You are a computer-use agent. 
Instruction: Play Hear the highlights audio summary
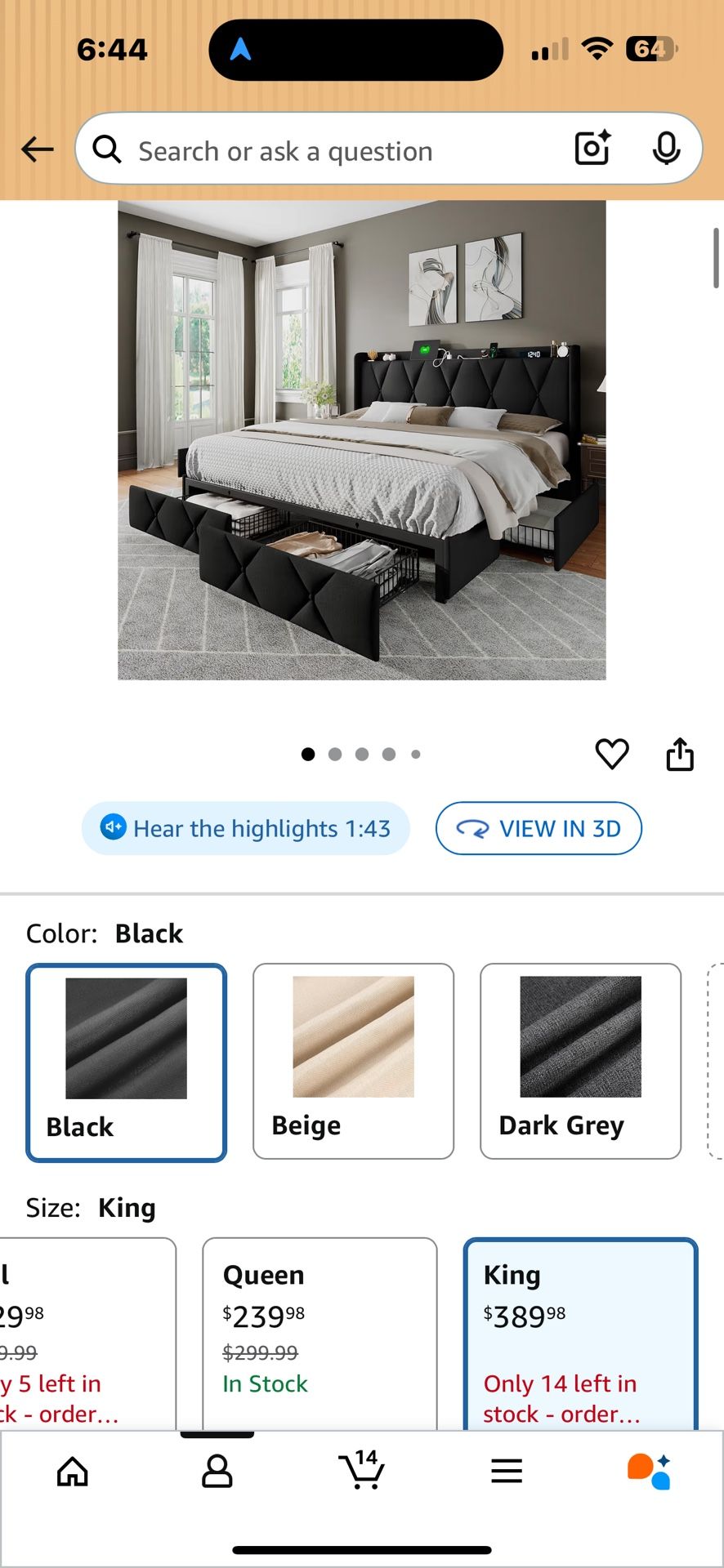click(x=245, y=828)
